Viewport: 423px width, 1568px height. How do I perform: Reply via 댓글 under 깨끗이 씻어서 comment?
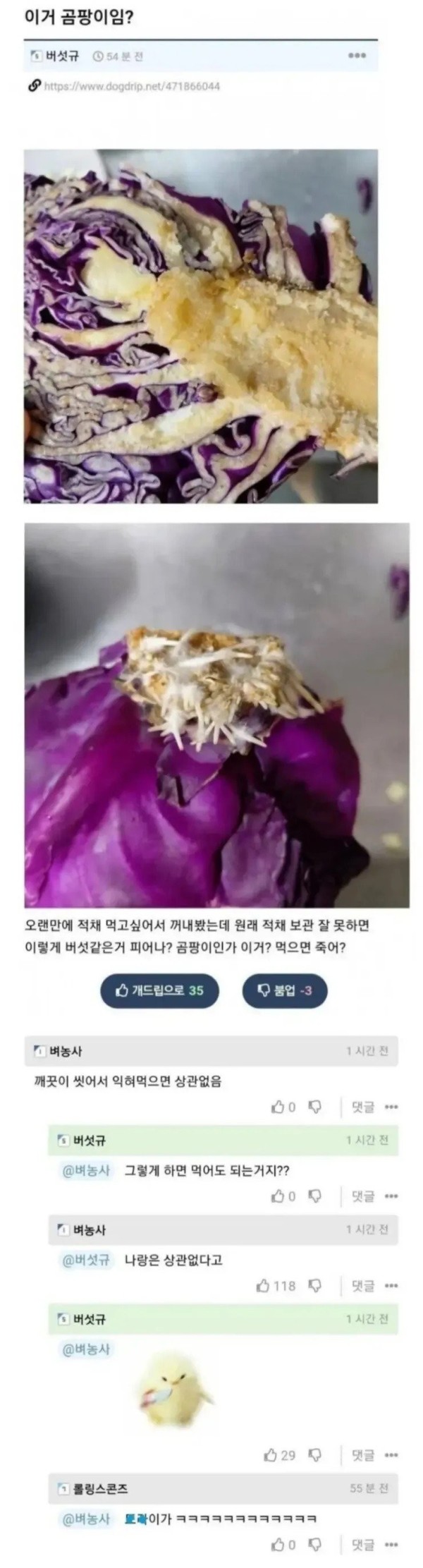(363, 1107)
